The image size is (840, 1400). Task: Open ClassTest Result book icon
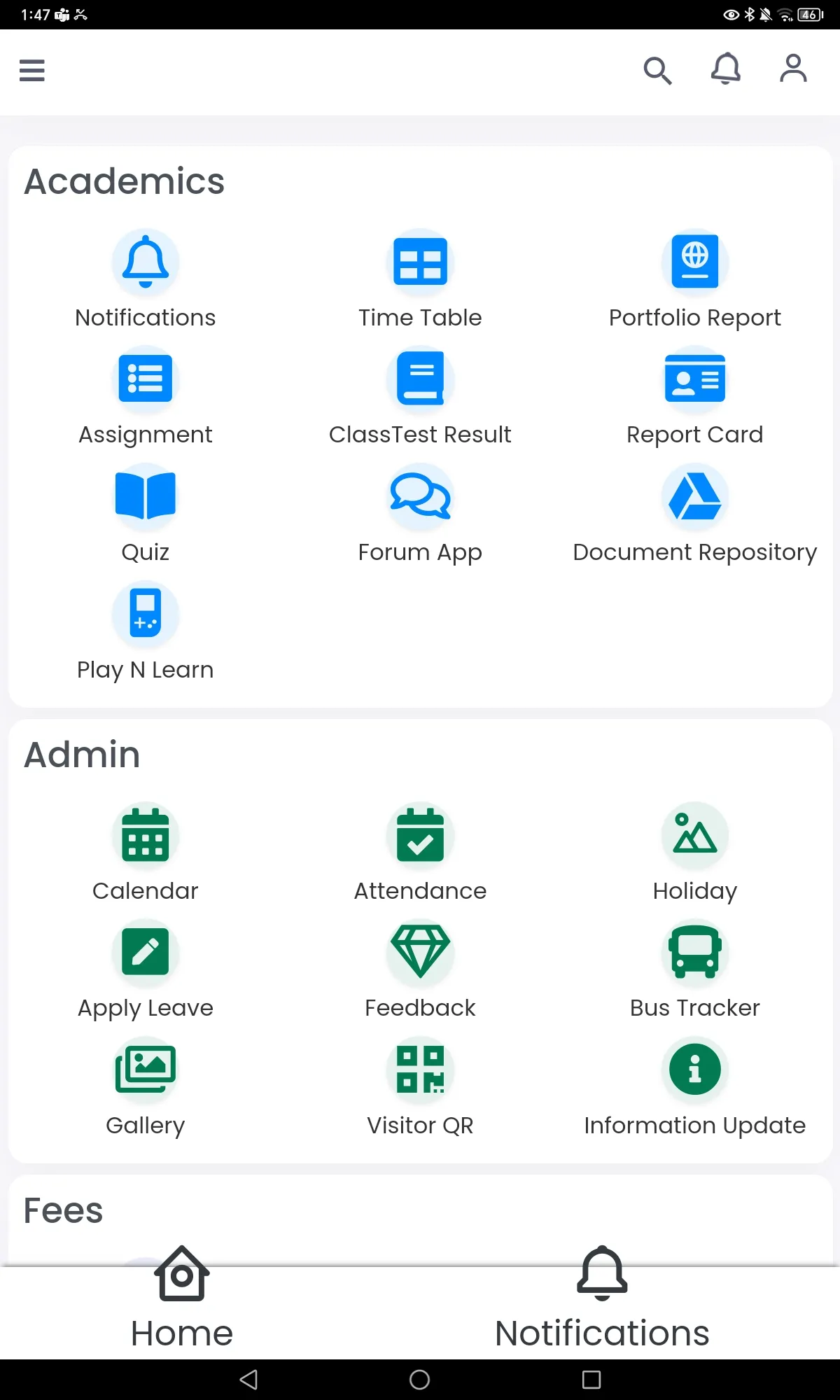pos(420,379)
